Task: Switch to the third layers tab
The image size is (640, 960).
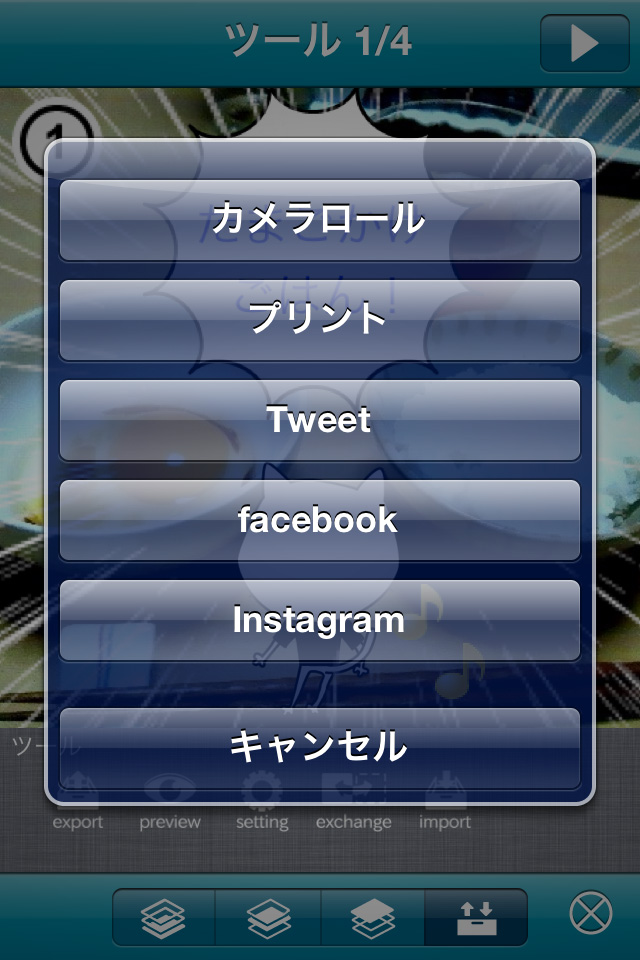Action: (x=373, y=917)
